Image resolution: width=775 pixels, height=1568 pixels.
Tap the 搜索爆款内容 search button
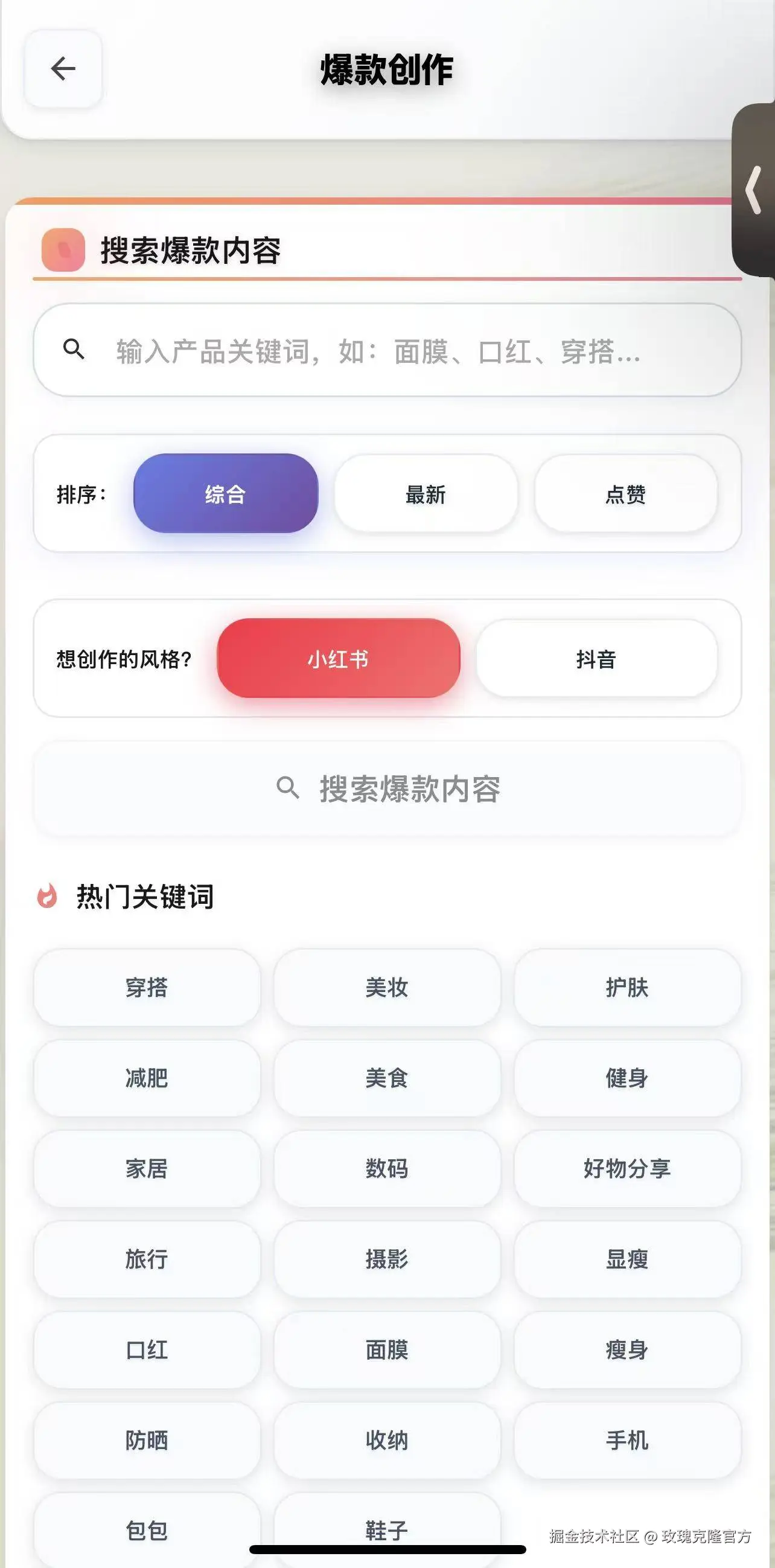[x=387, y=789]
